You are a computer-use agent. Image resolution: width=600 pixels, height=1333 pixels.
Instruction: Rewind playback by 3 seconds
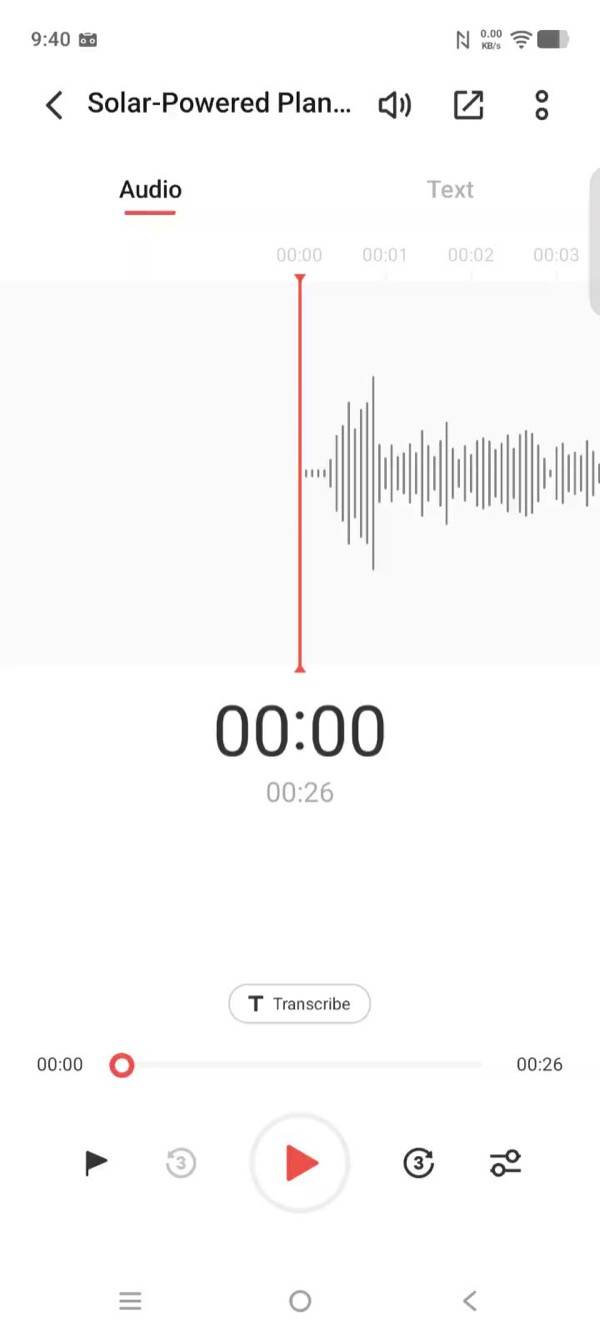(x=180, y=1162)
